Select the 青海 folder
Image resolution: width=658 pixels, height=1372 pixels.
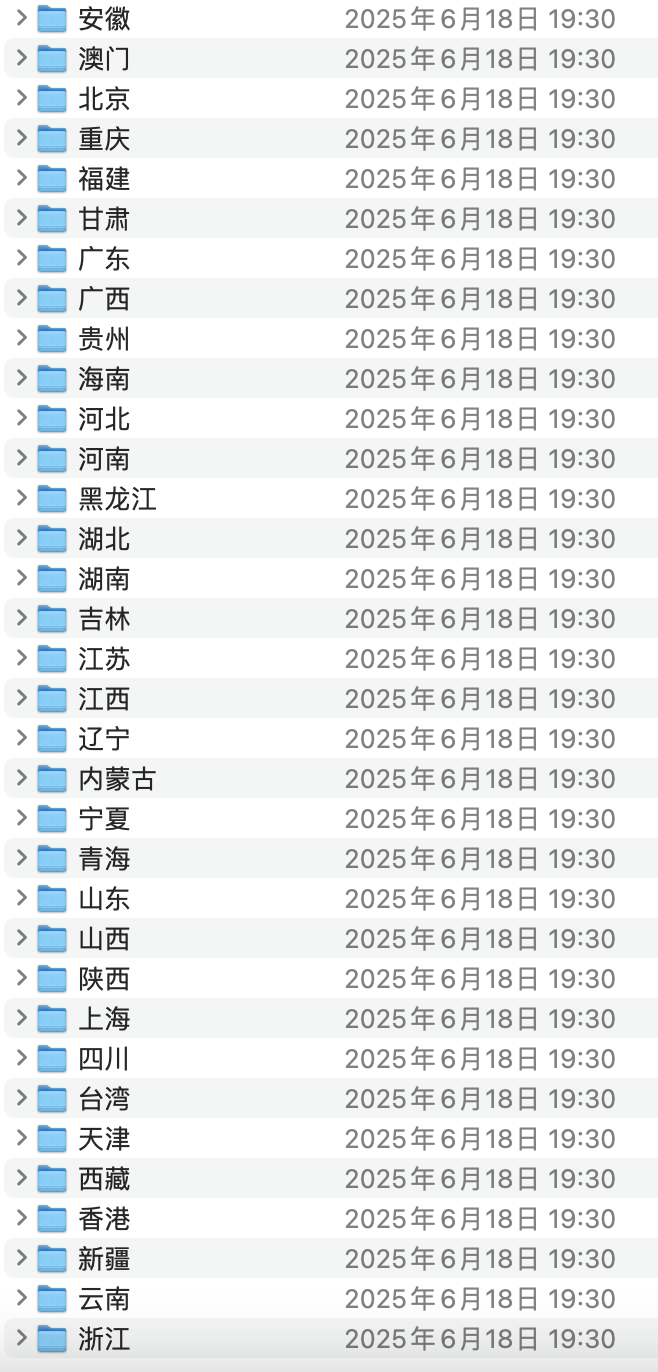coord(104,859)
